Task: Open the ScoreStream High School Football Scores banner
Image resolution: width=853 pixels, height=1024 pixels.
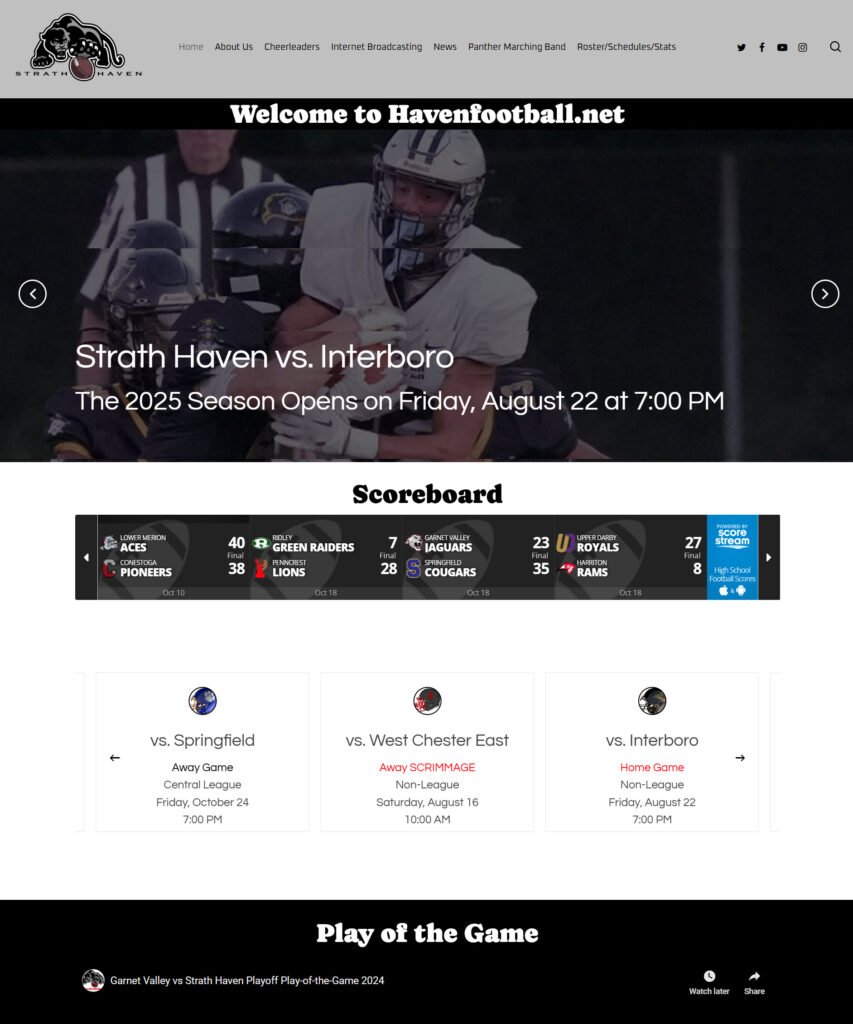Action: pos(732,557)
